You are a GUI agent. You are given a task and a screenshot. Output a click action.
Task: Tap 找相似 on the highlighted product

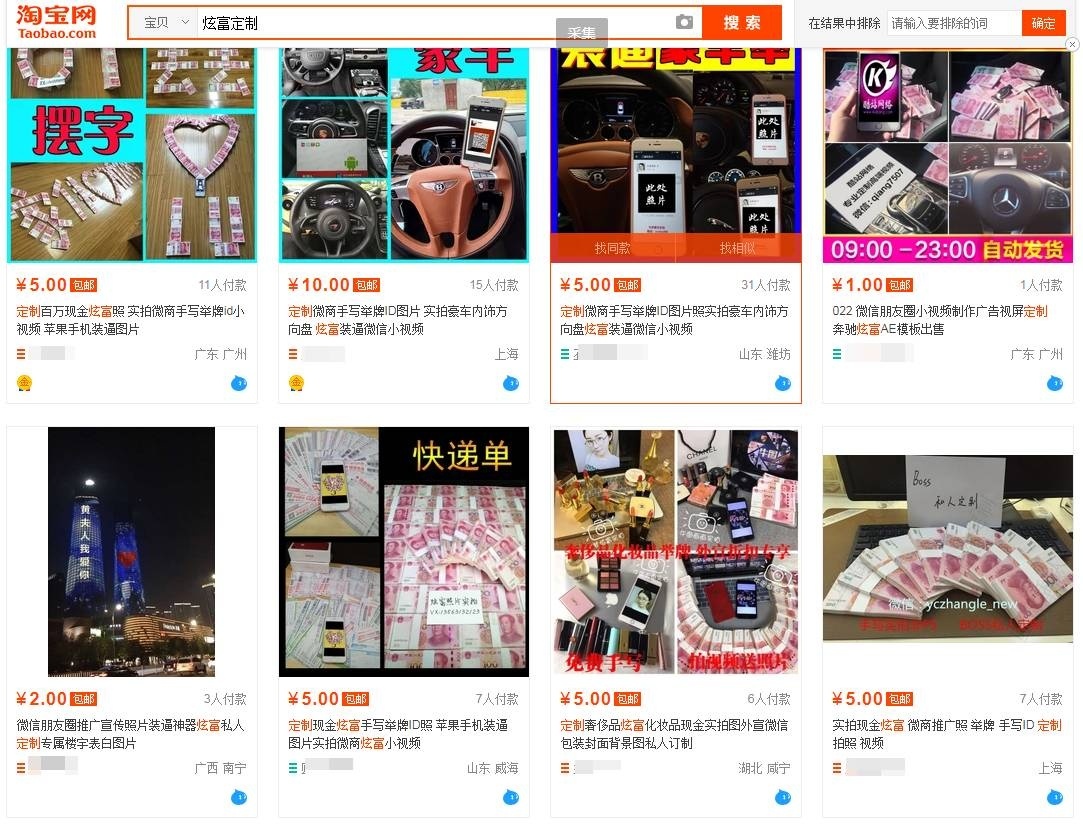pos(738,248)
